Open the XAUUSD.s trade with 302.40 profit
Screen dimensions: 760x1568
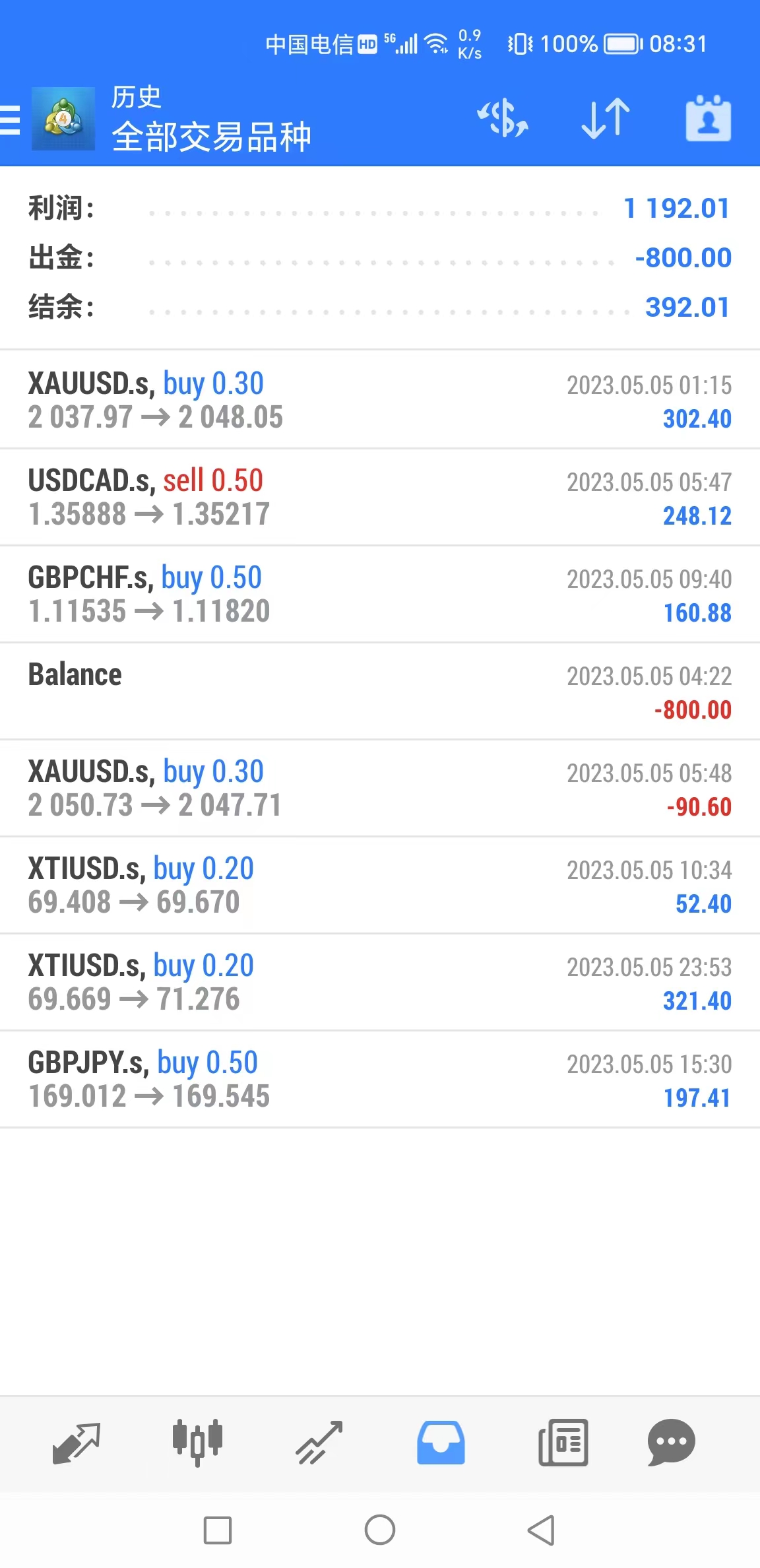(380, 400)
